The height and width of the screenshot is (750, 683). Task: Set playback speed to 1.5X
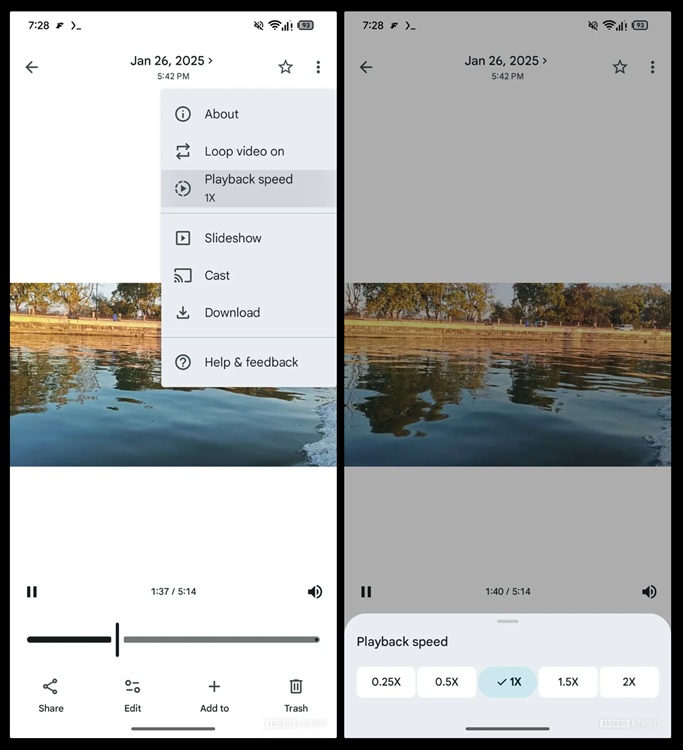pyautogui.click(x=568, y=682)
